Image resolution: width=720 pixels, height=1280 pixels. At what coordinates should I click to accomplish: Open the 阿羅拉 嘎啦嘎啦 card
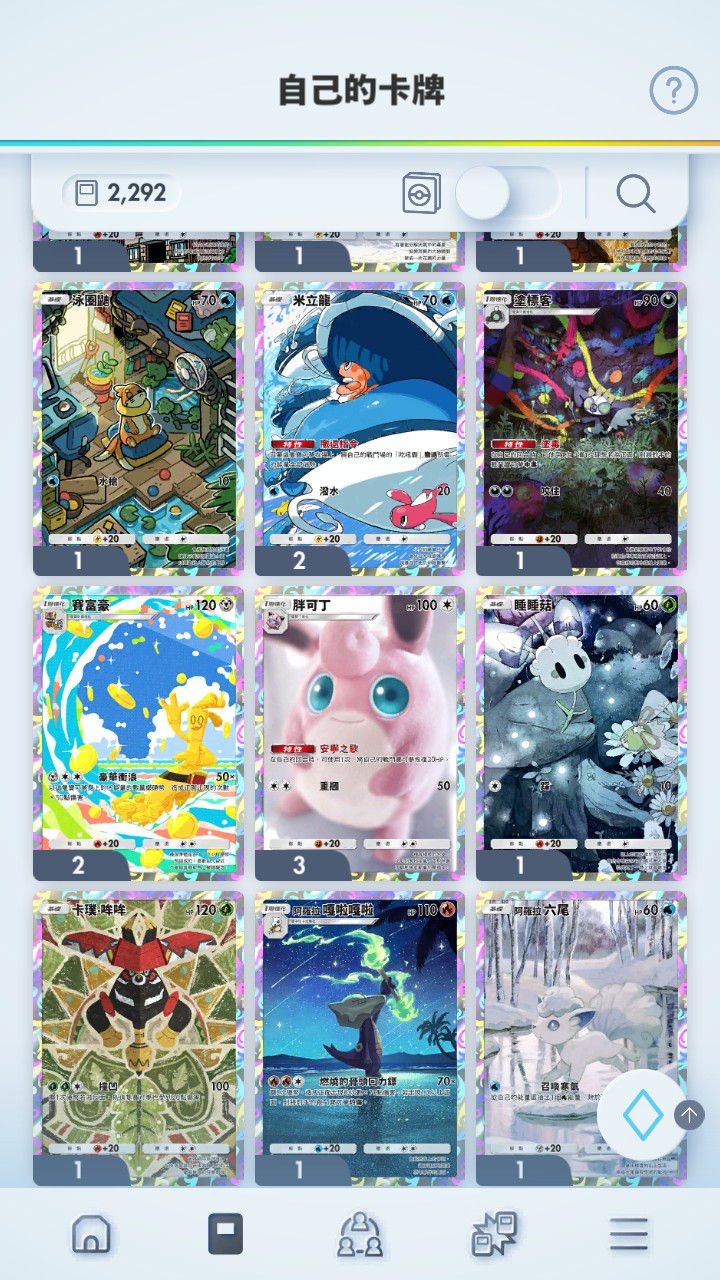pos(360,1035)
